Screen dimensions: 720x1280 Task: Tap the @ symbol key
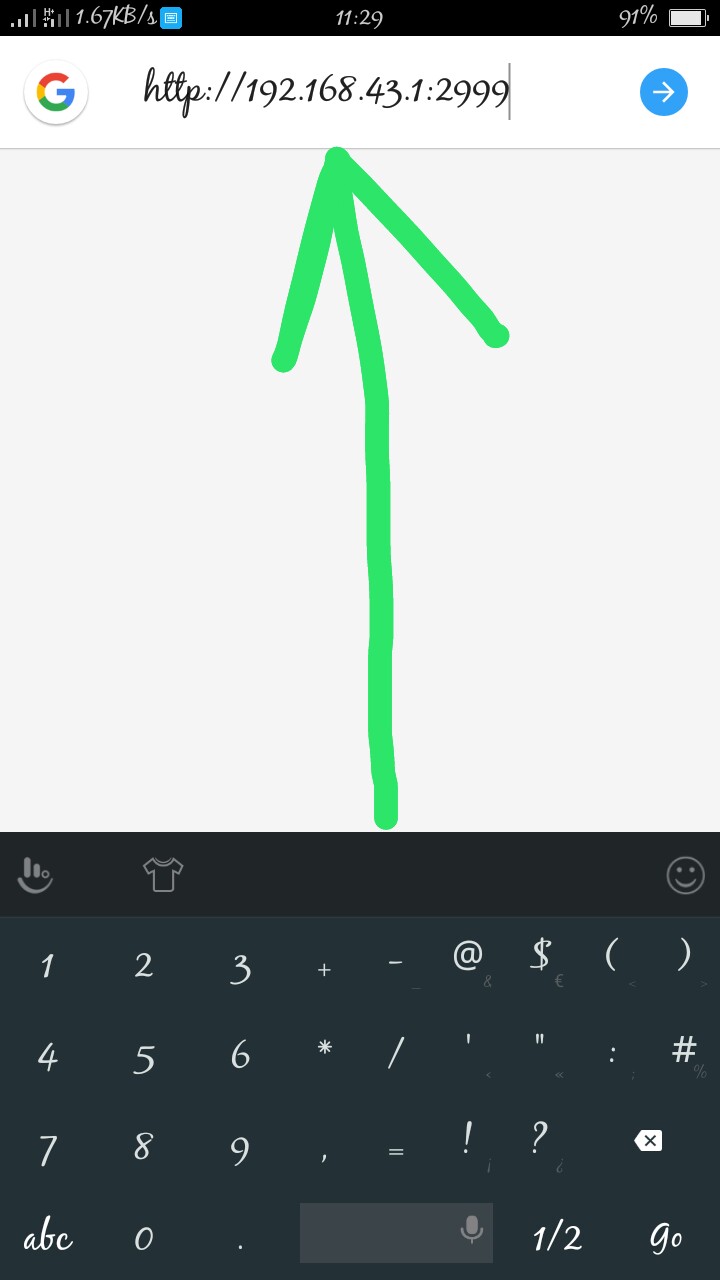[x=467, y=960]
